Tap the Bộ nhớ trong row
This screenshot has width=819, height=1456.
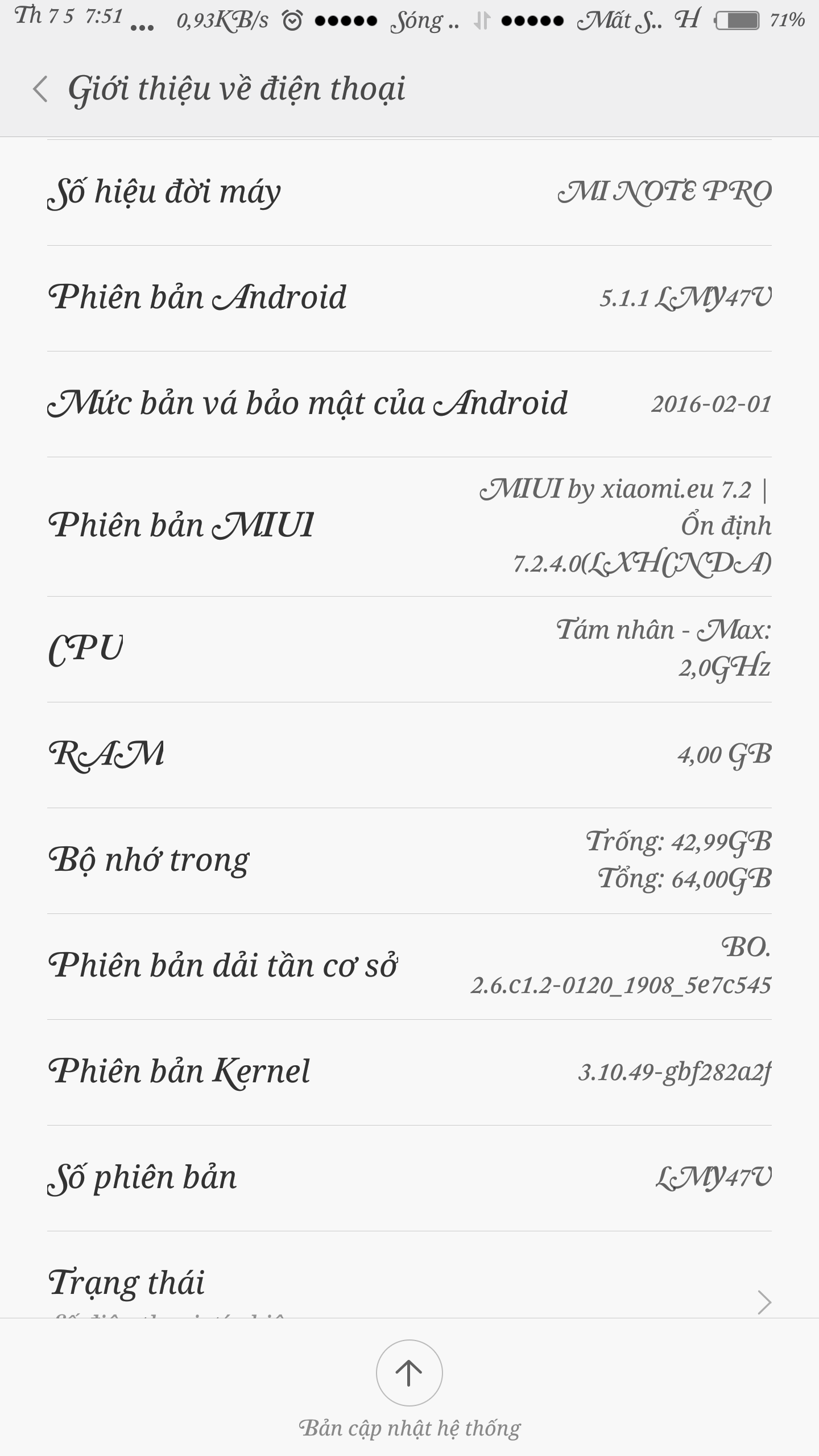(x=409, y=861)
